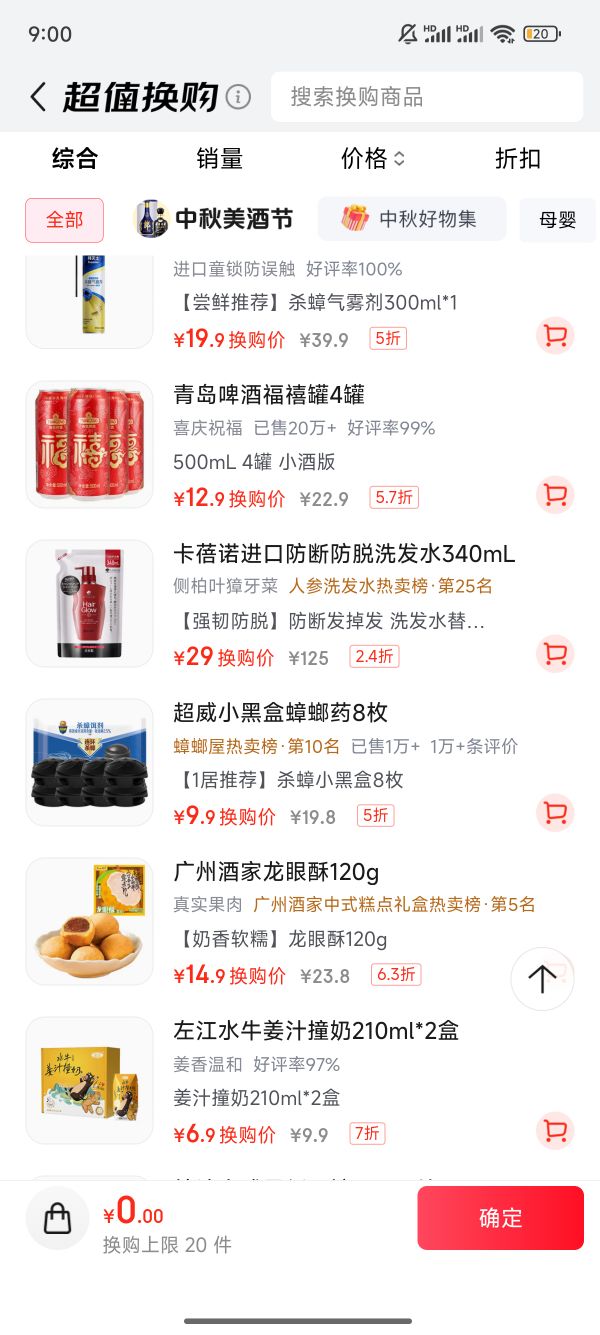Screen dimensions: 600x1335
Task: Confirm the selection with 确定
Action: [500, 1218]
